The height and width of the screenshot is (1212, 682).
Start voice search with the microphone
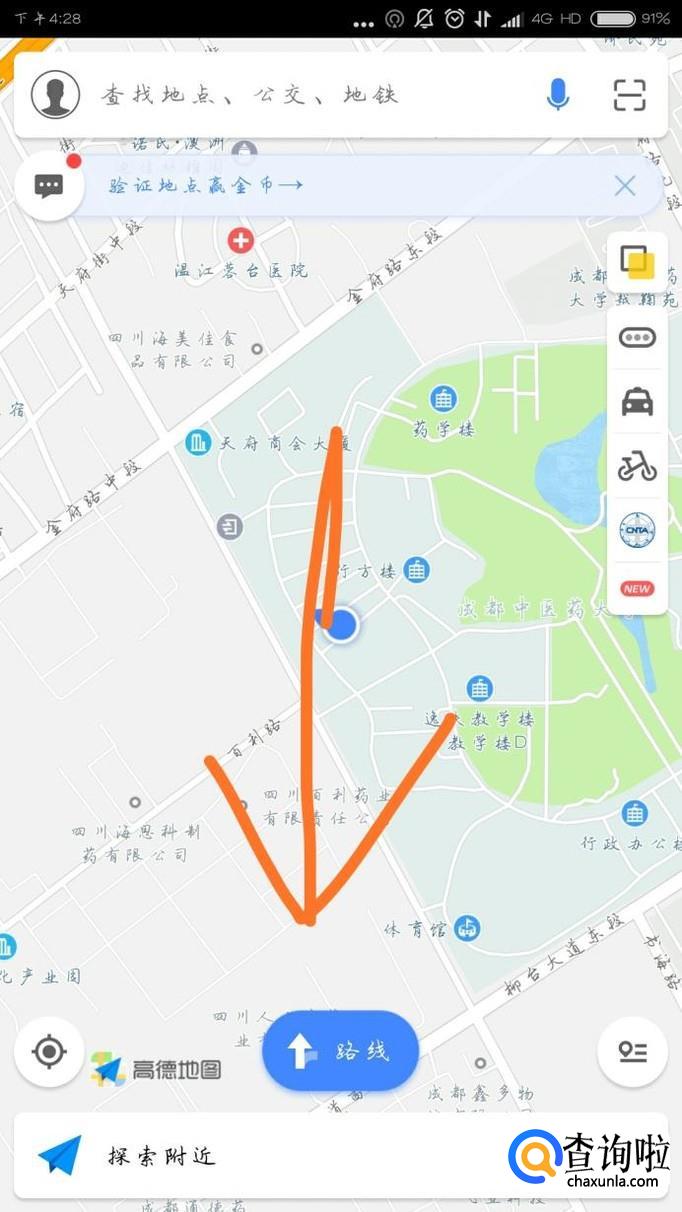click(558, 95)
